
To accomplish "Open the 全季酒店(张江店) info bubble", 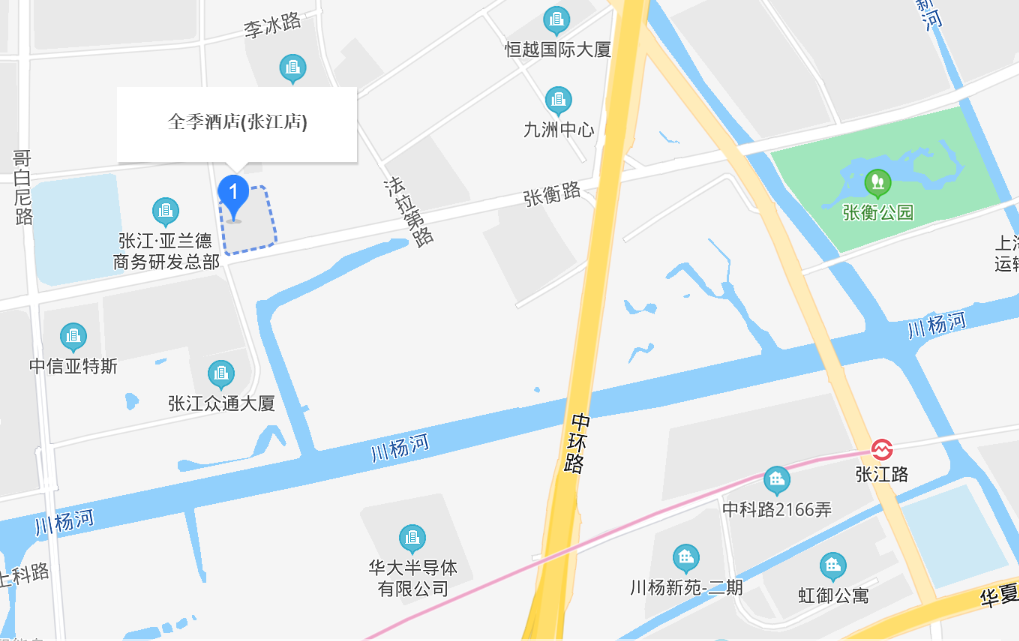I will tap(237, 123).
